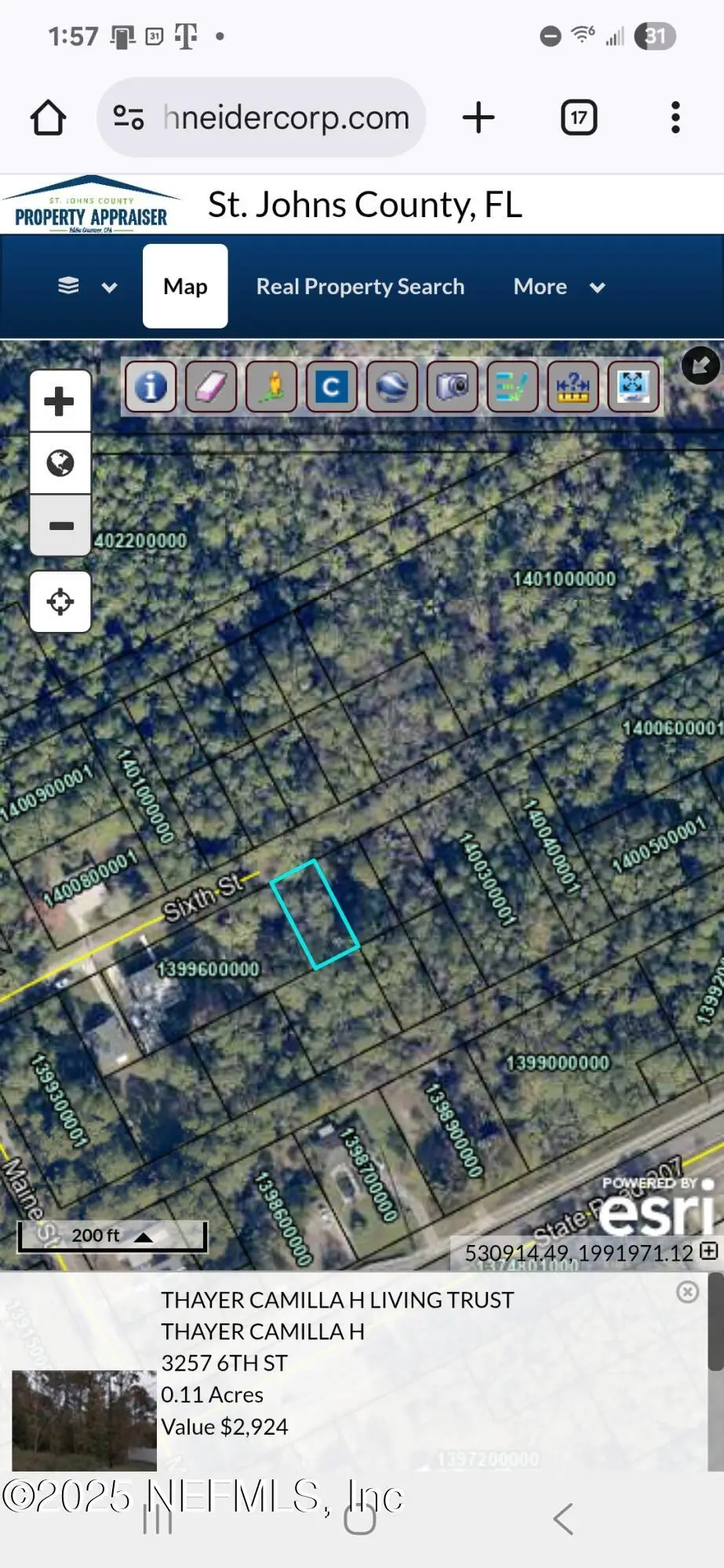Zoom in with the plus button
The height and width of the screenshot is (1568, 724).
(x=60, y=401)
